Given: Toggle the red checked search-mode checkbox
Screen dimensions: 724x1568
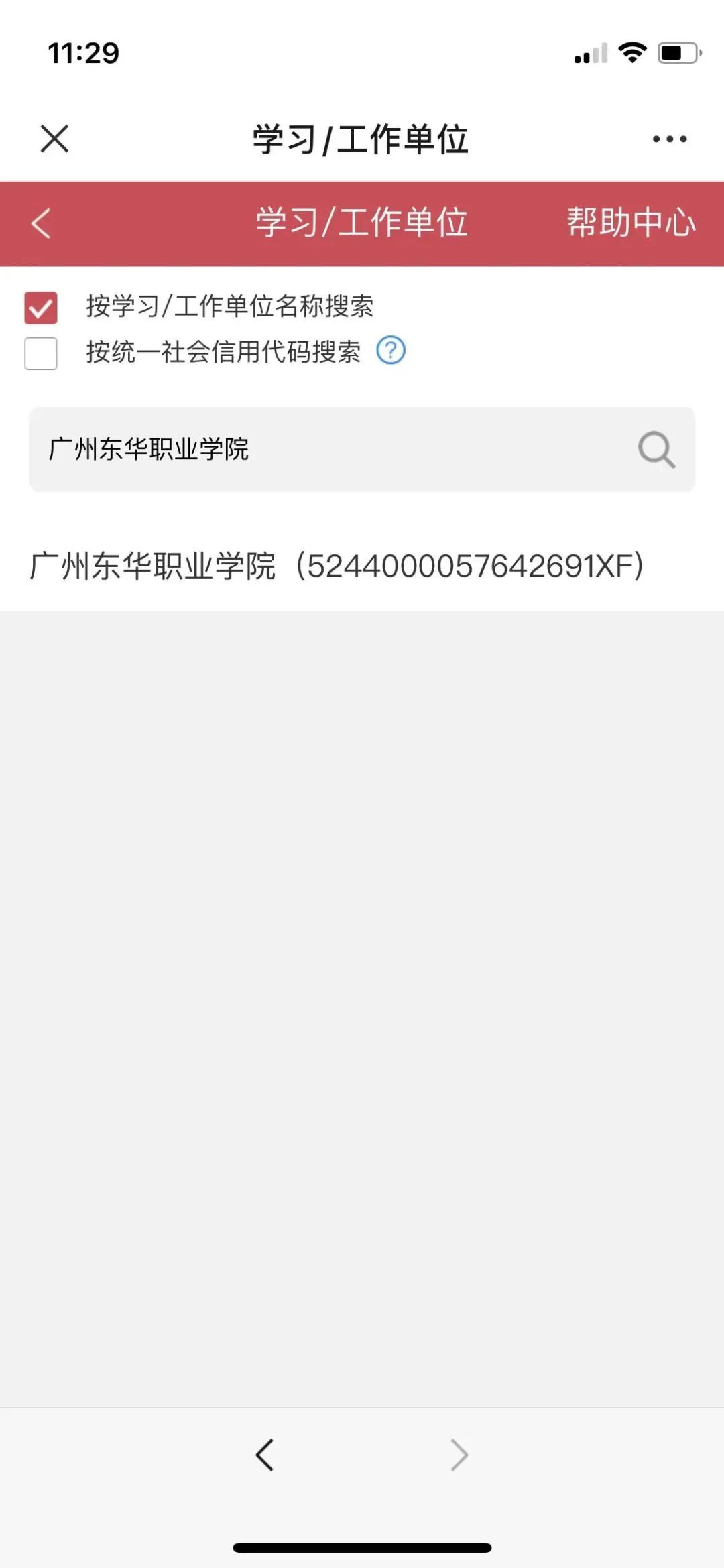Looking at the screenshot, I should (40, 308).
